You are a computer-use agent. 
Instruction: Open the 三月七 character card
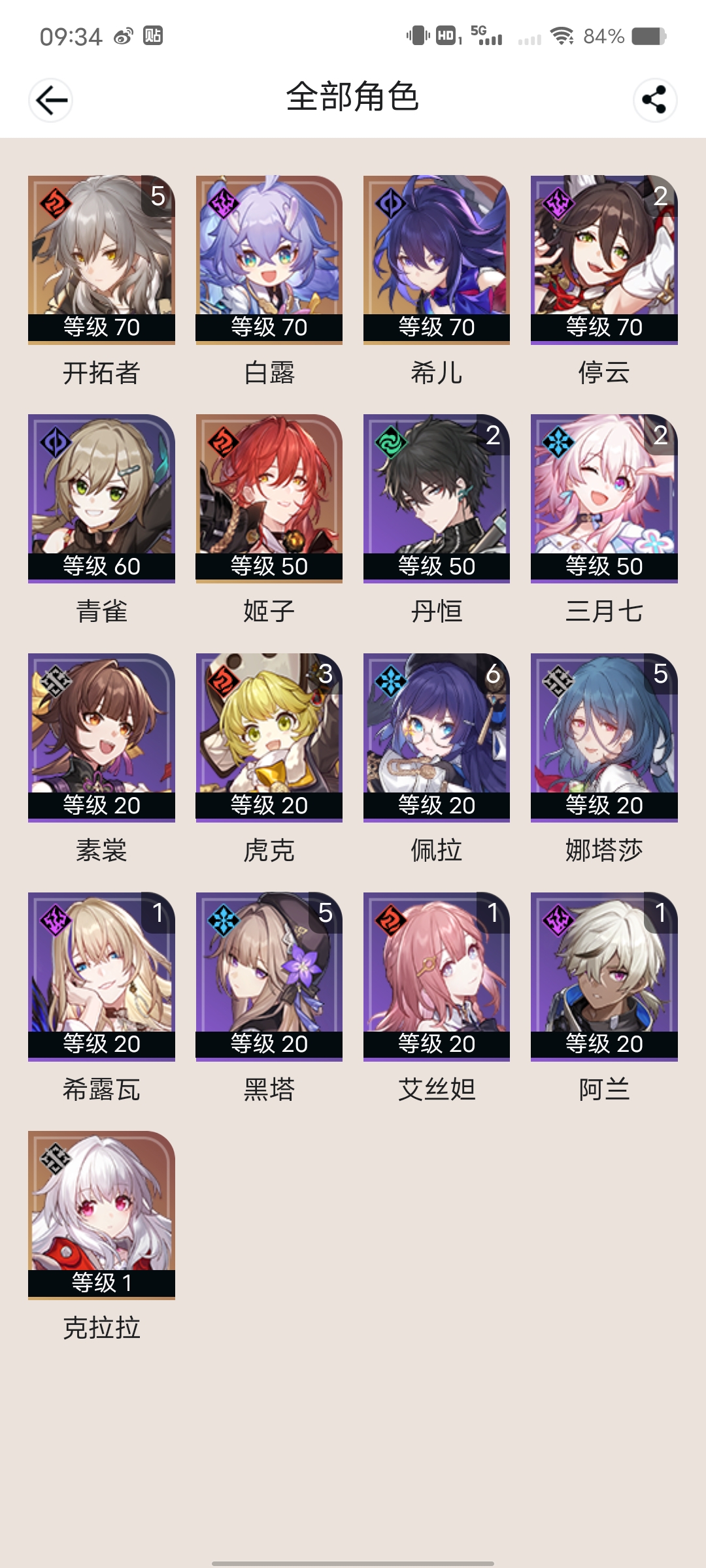[604, 498]
